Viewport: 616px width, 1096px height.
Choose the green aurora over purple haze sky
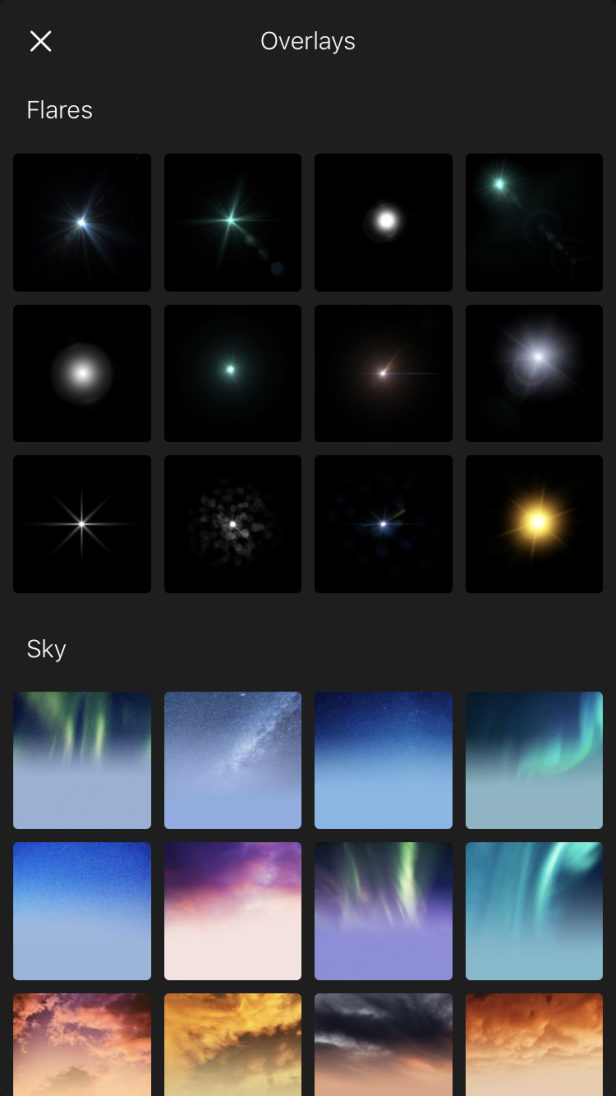click(x=383, y=911)
